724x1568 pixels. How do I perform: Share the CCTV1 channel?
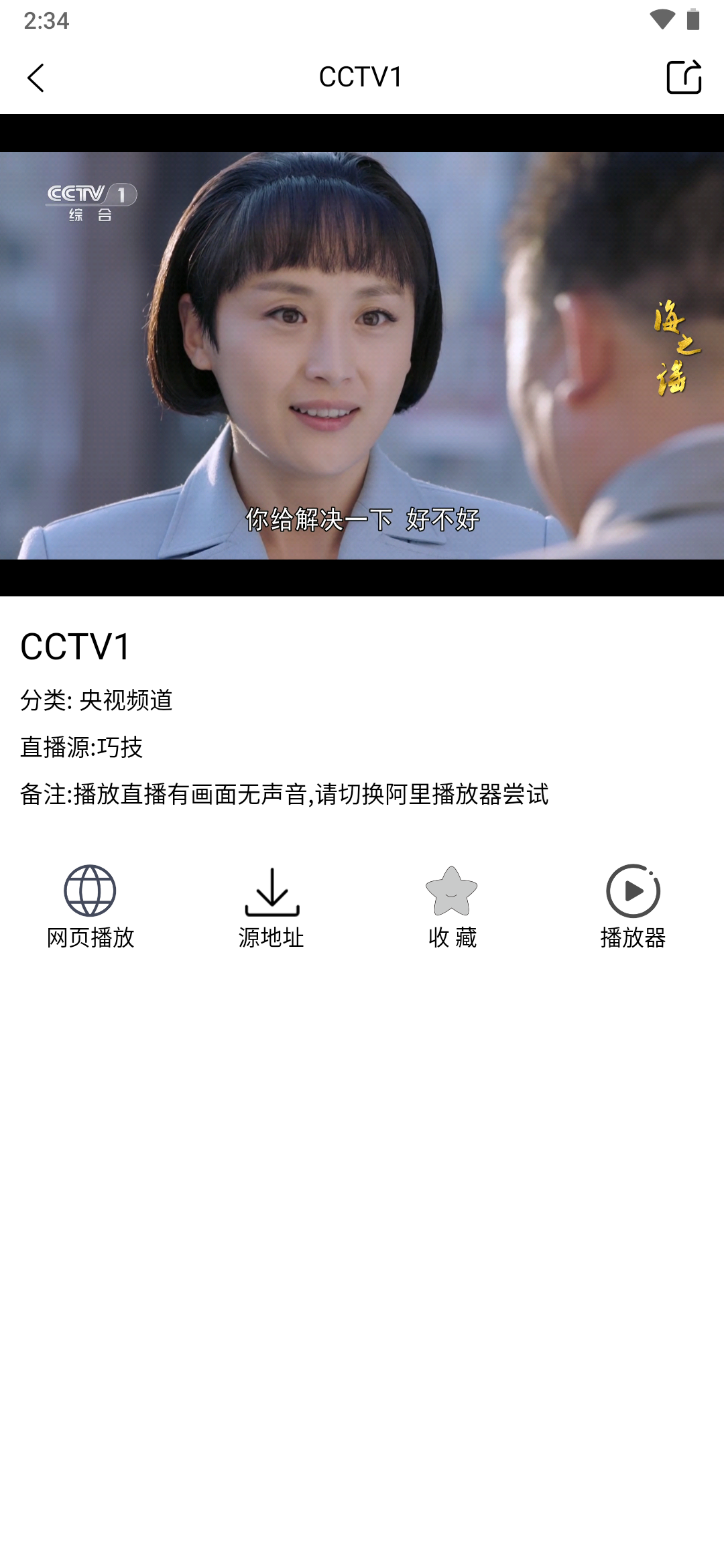point(683,78)
